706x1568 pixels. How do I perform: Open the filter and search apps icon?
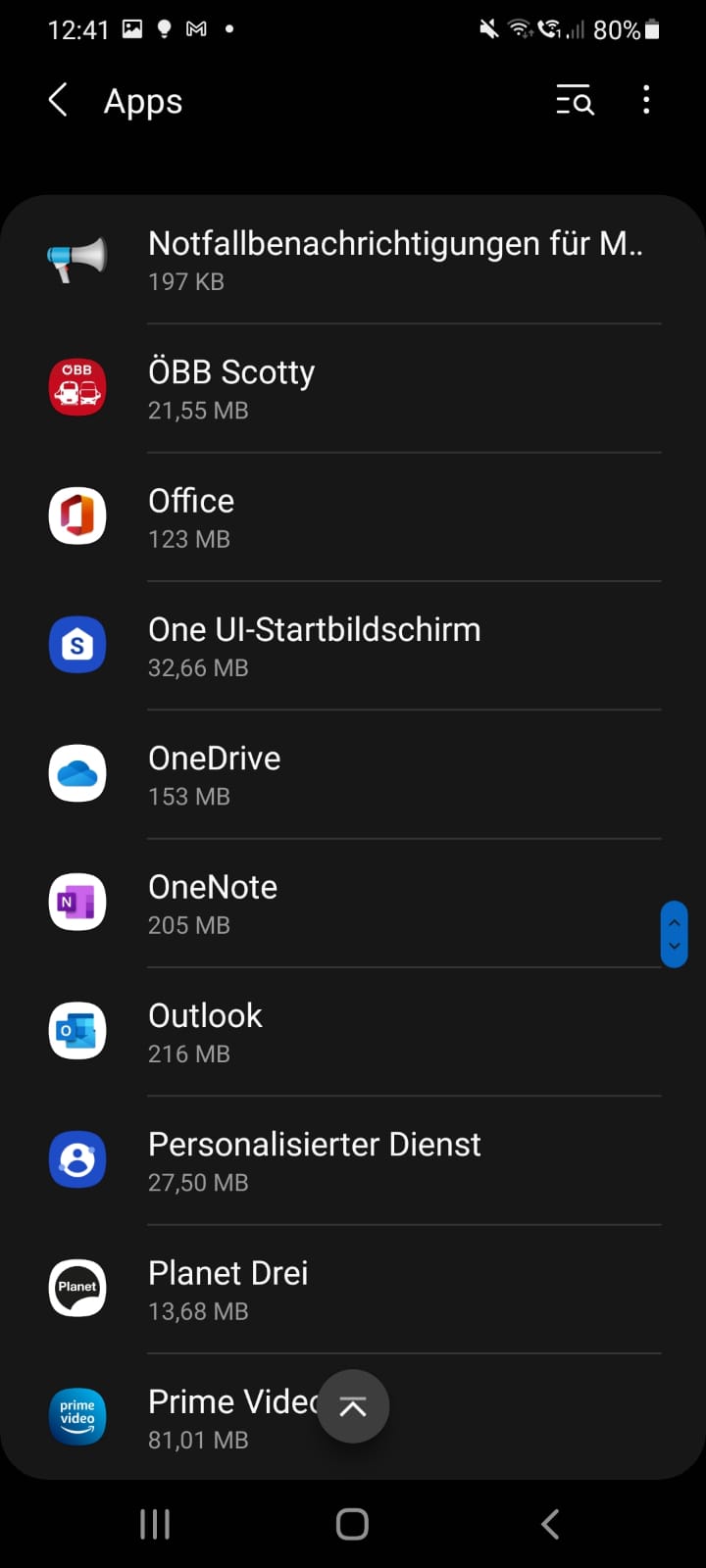(x=575, y=100)
